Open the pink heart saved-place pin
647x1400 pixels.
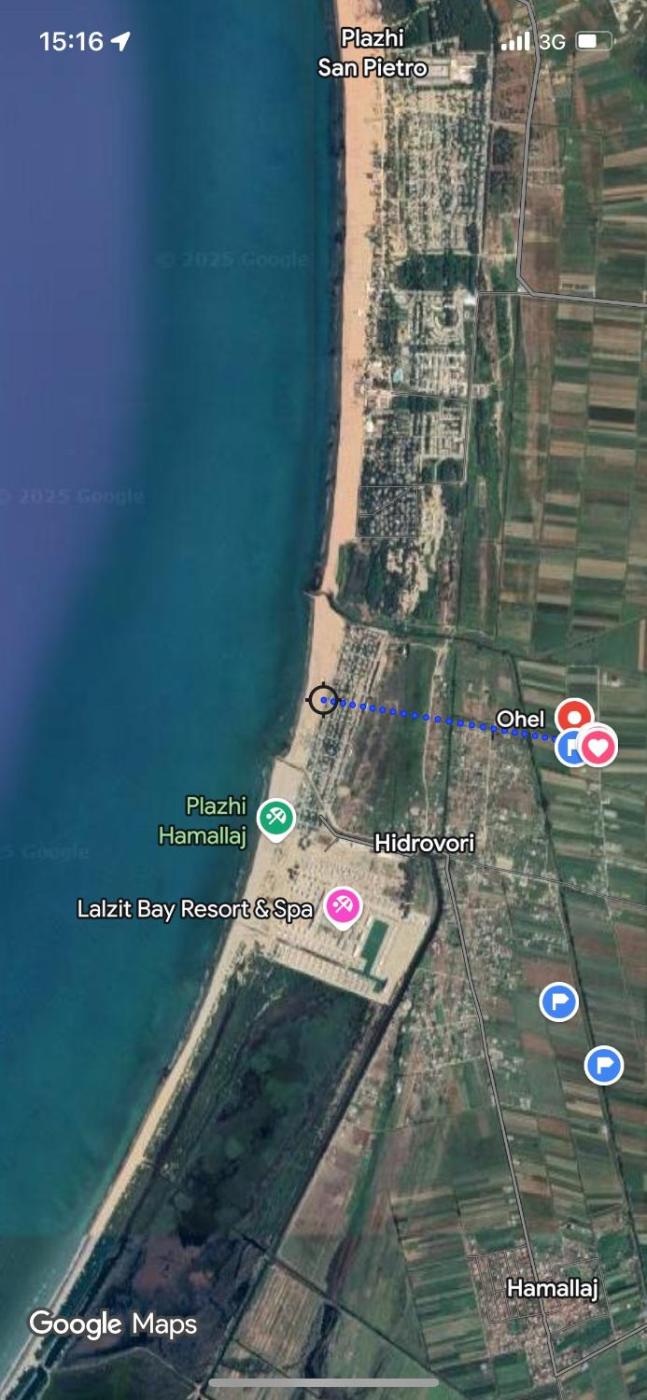[598, 746]
